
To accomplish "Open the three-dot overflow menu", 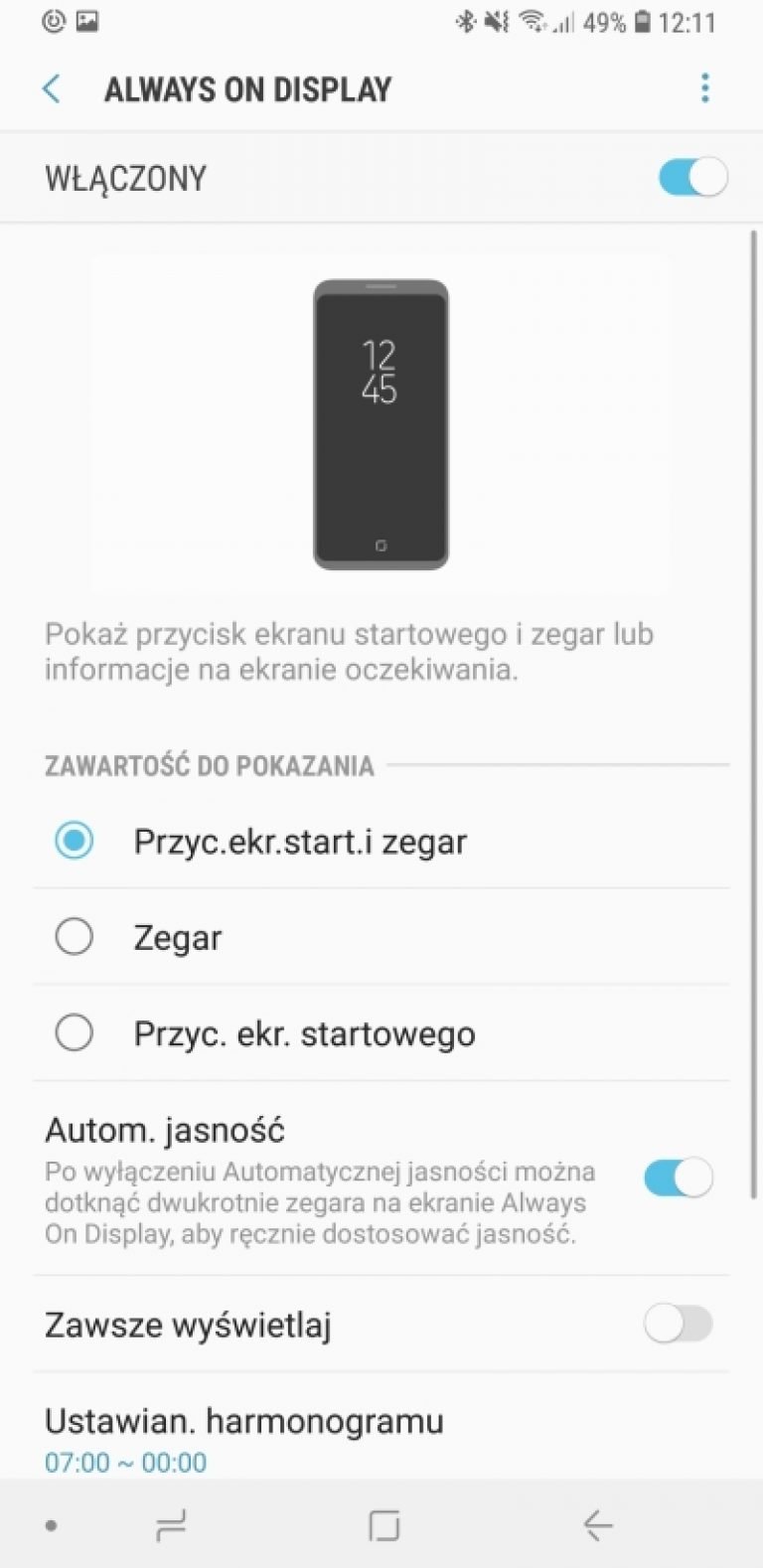I will (x=705, y=88).
